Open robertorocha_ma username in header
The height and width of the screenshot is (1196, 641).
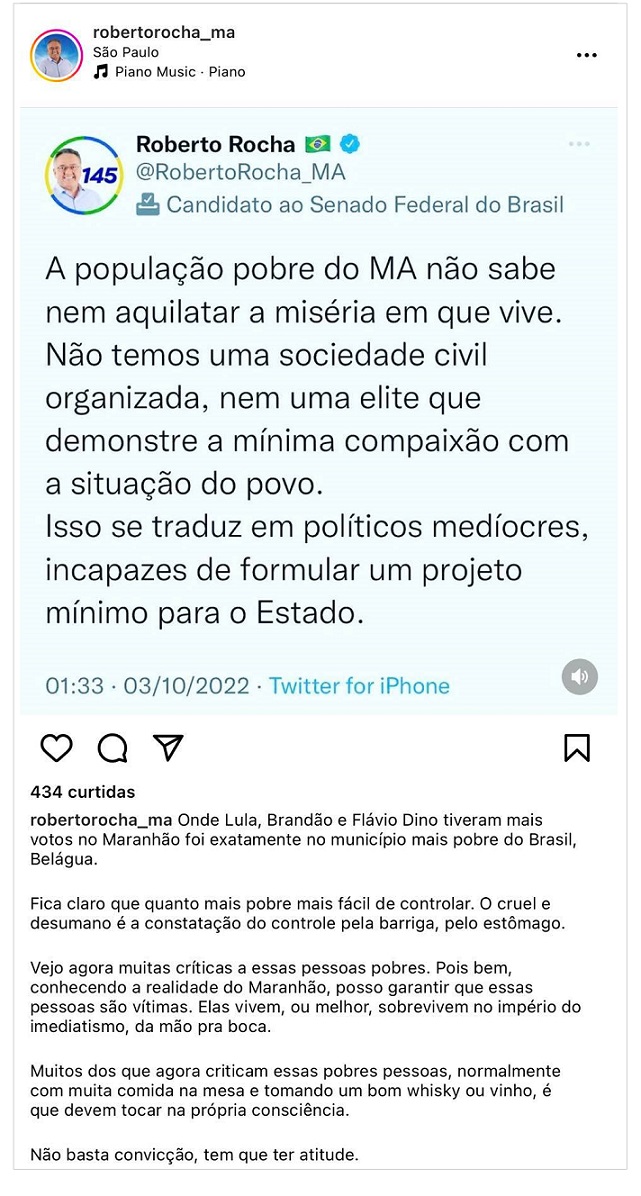164,33
